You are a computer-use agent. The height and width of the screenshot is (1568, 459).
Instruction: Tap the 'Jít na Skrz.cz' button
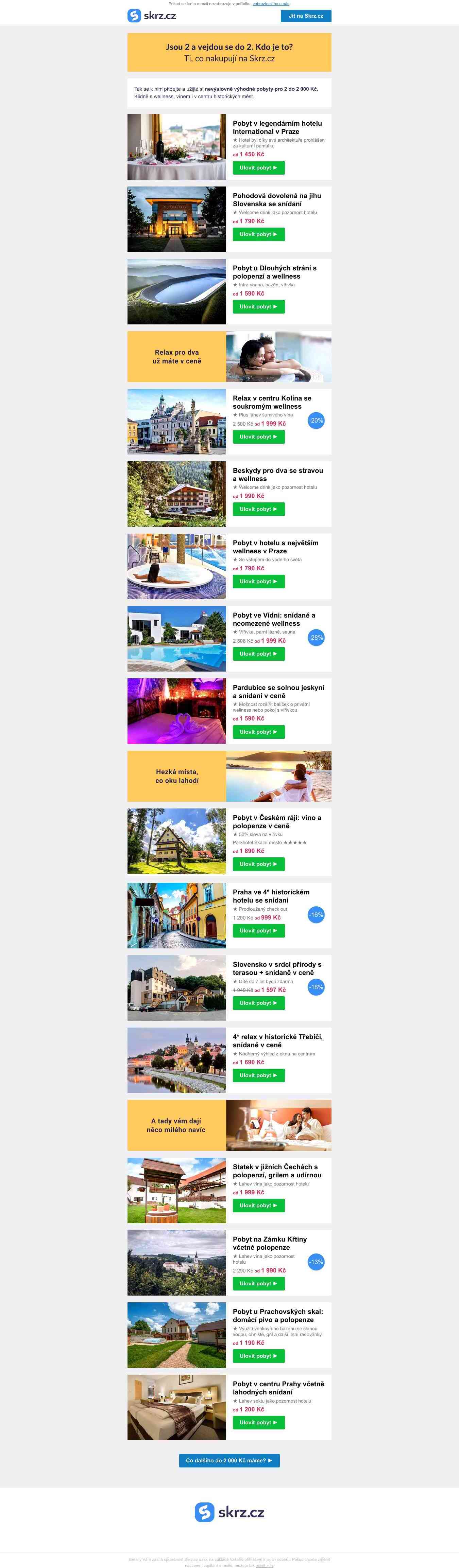[306, 16]
